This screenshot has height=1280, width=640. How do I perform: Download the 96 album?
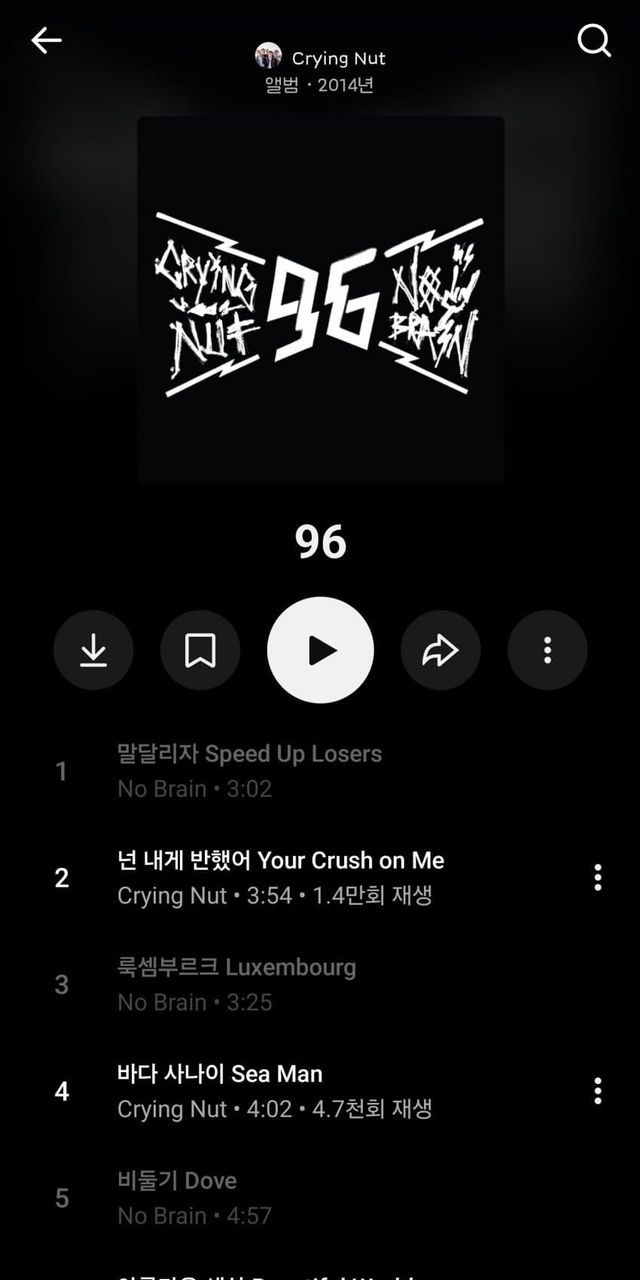tap(93, 651)
